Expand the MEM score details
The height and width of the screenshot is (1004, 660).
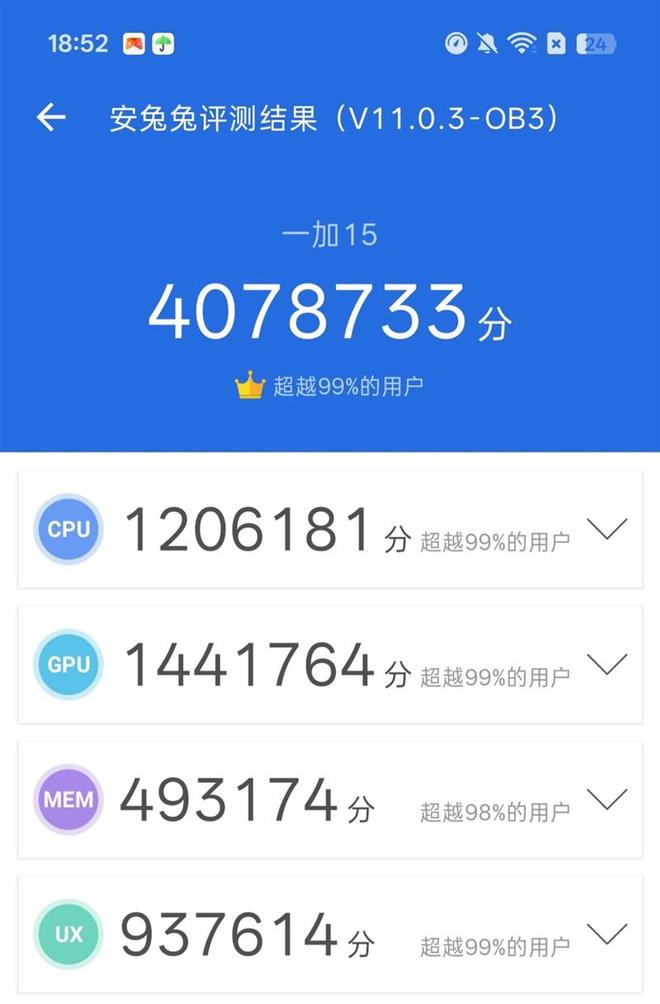(x=607, y=799)
